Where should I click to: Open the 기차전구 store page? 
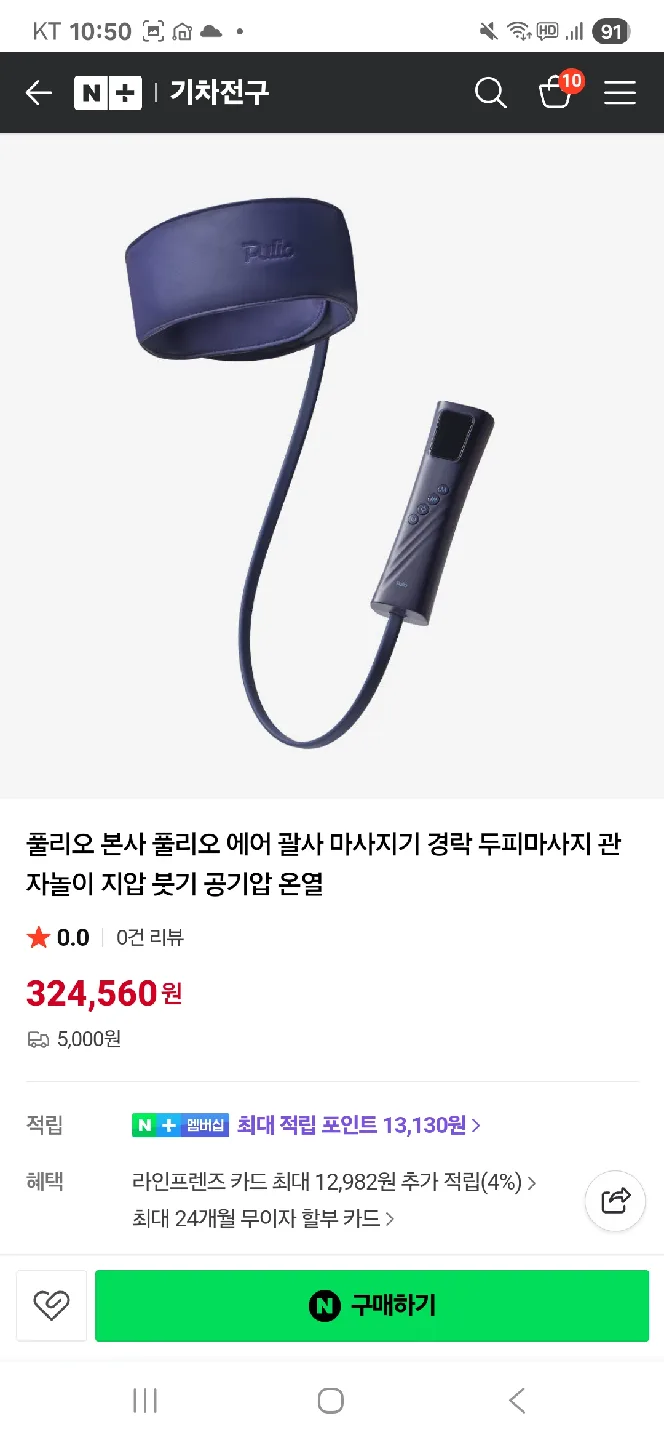[x=219, y=93]
